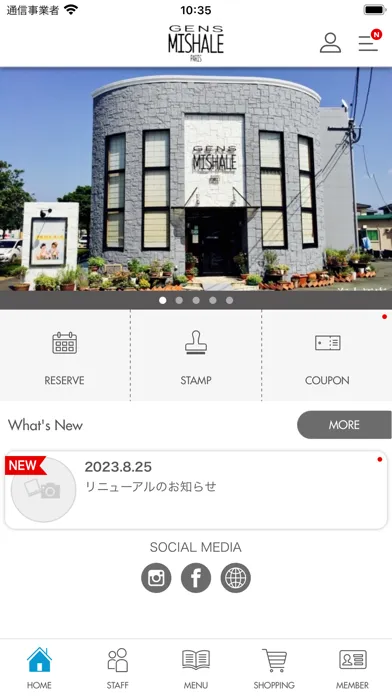Open the website globe icon
The image size is (392, 696).
click(x=236, y=578)
